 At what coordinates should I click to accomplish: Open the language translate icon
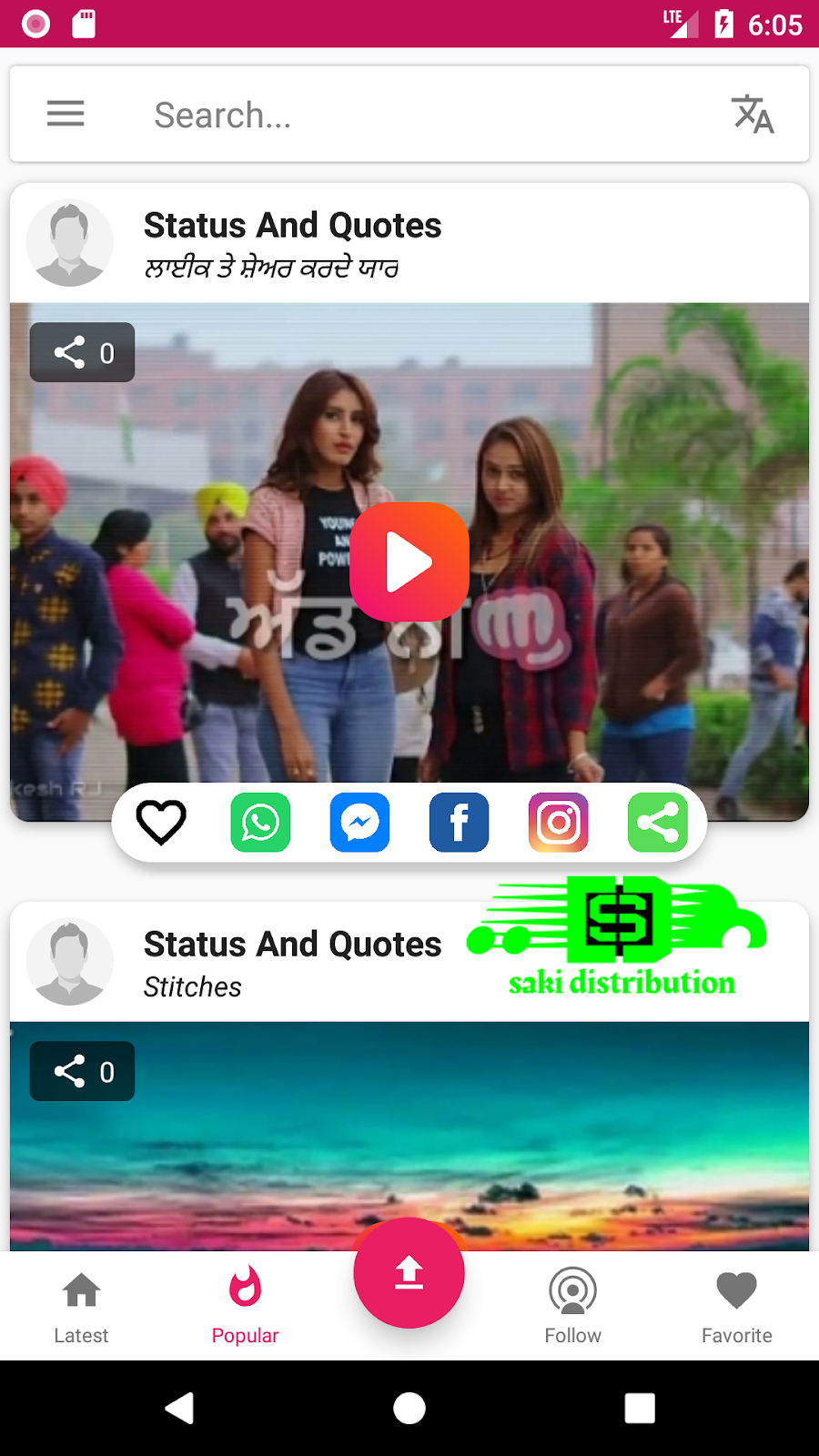point(753,115)
